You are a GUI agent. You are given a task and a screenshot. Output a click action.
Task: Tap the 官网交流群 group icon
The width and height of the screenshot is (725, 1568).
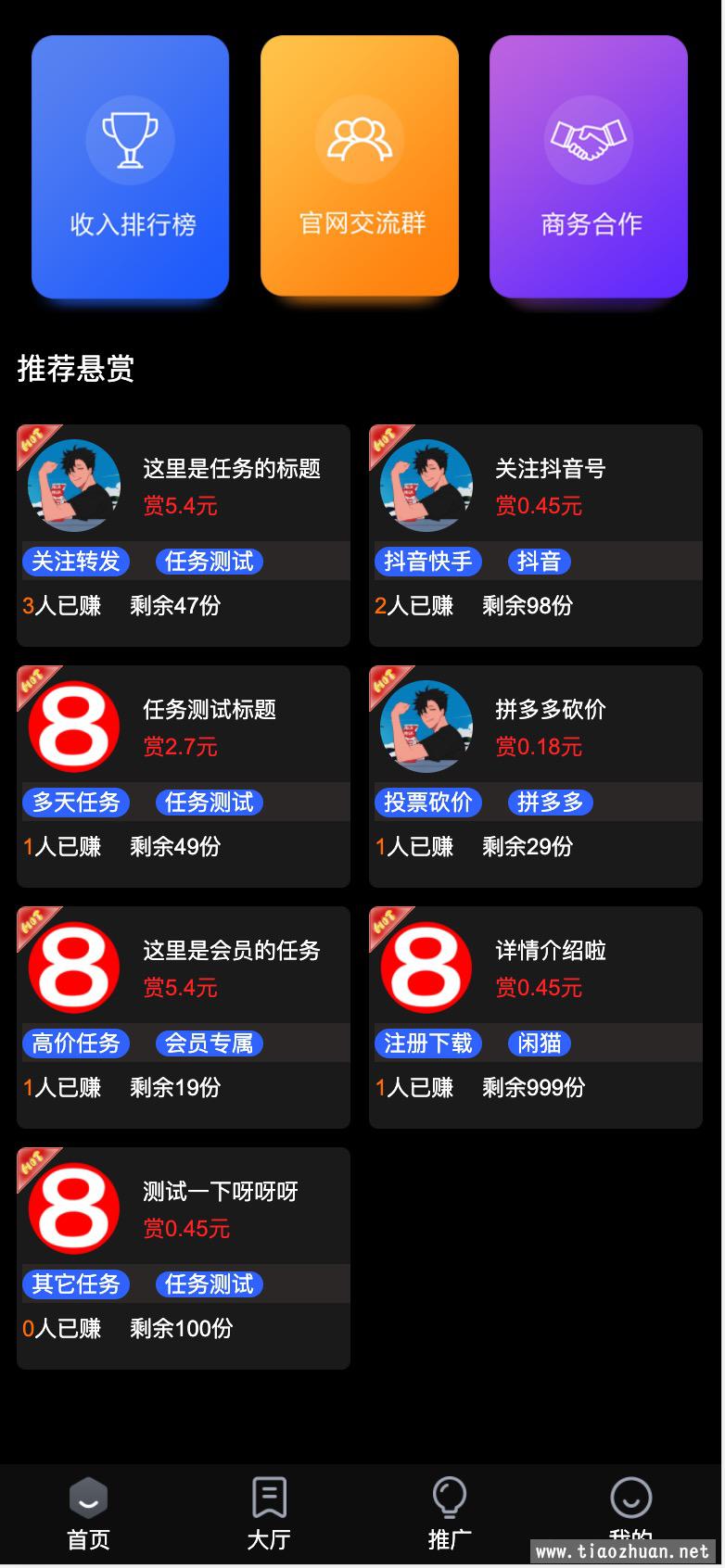pos(360,139)
